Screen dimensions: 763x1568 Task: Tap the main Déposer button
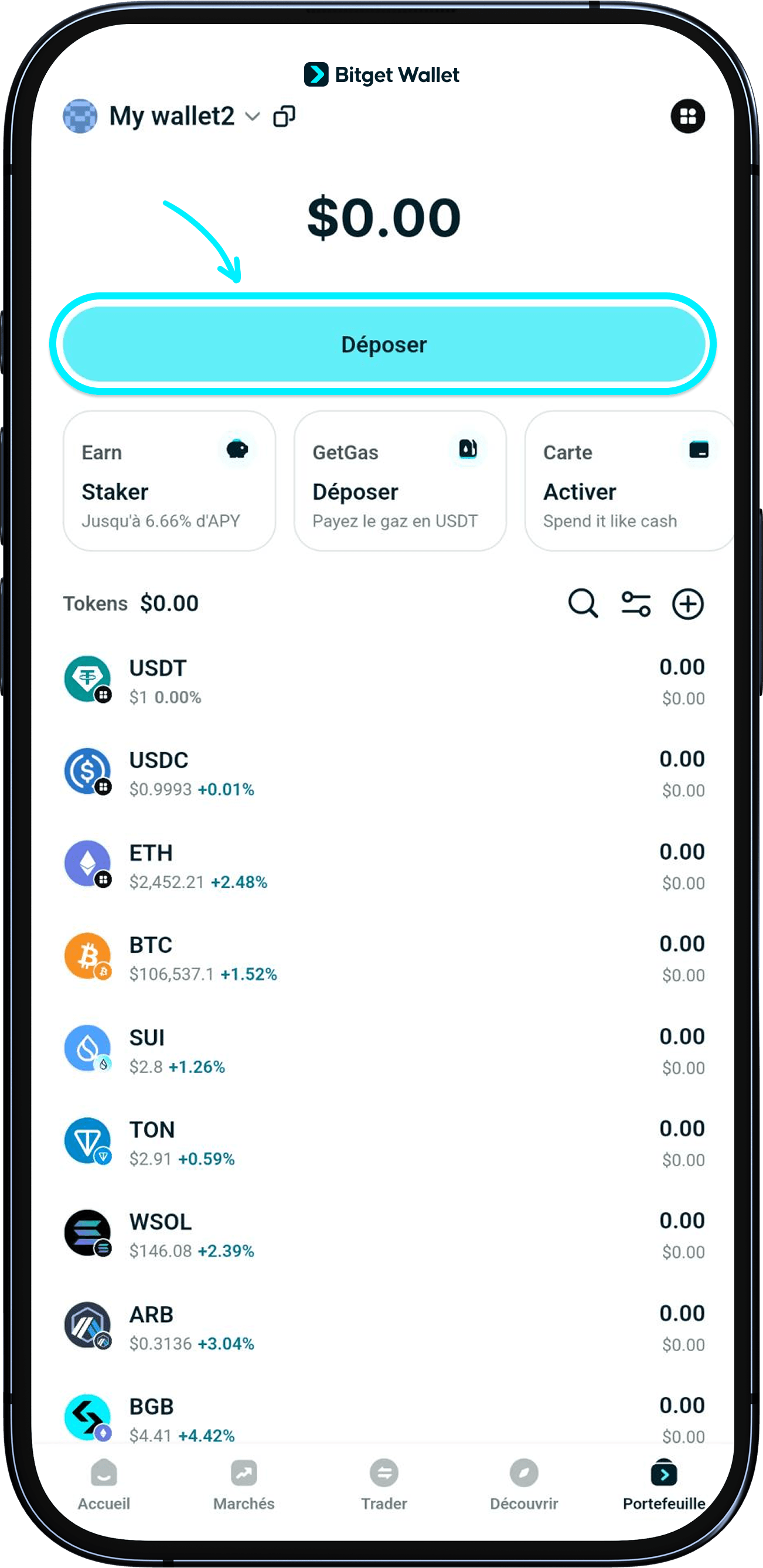click(384, 345)
